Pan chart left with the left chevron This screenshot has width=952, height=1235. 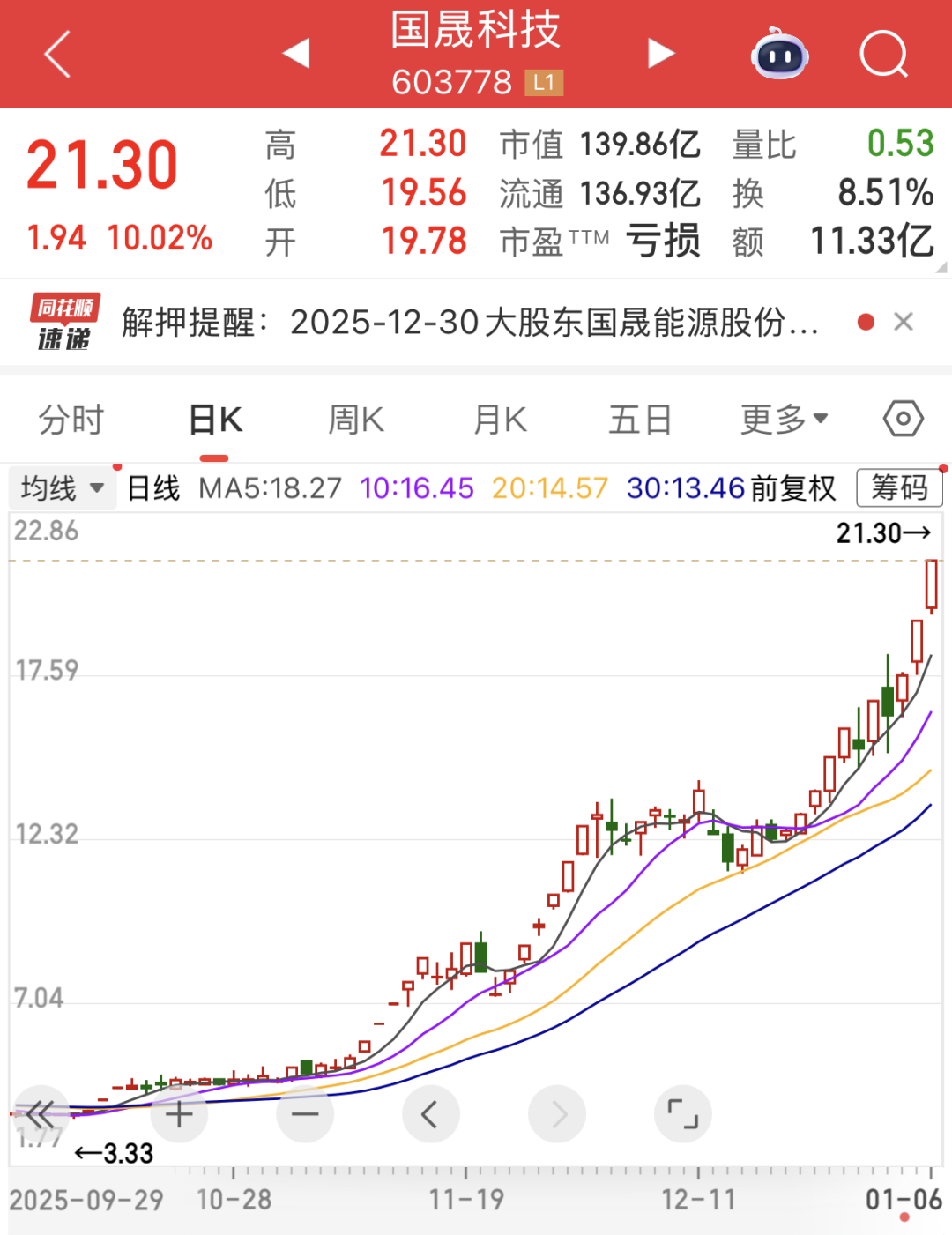coord(431,1113)
